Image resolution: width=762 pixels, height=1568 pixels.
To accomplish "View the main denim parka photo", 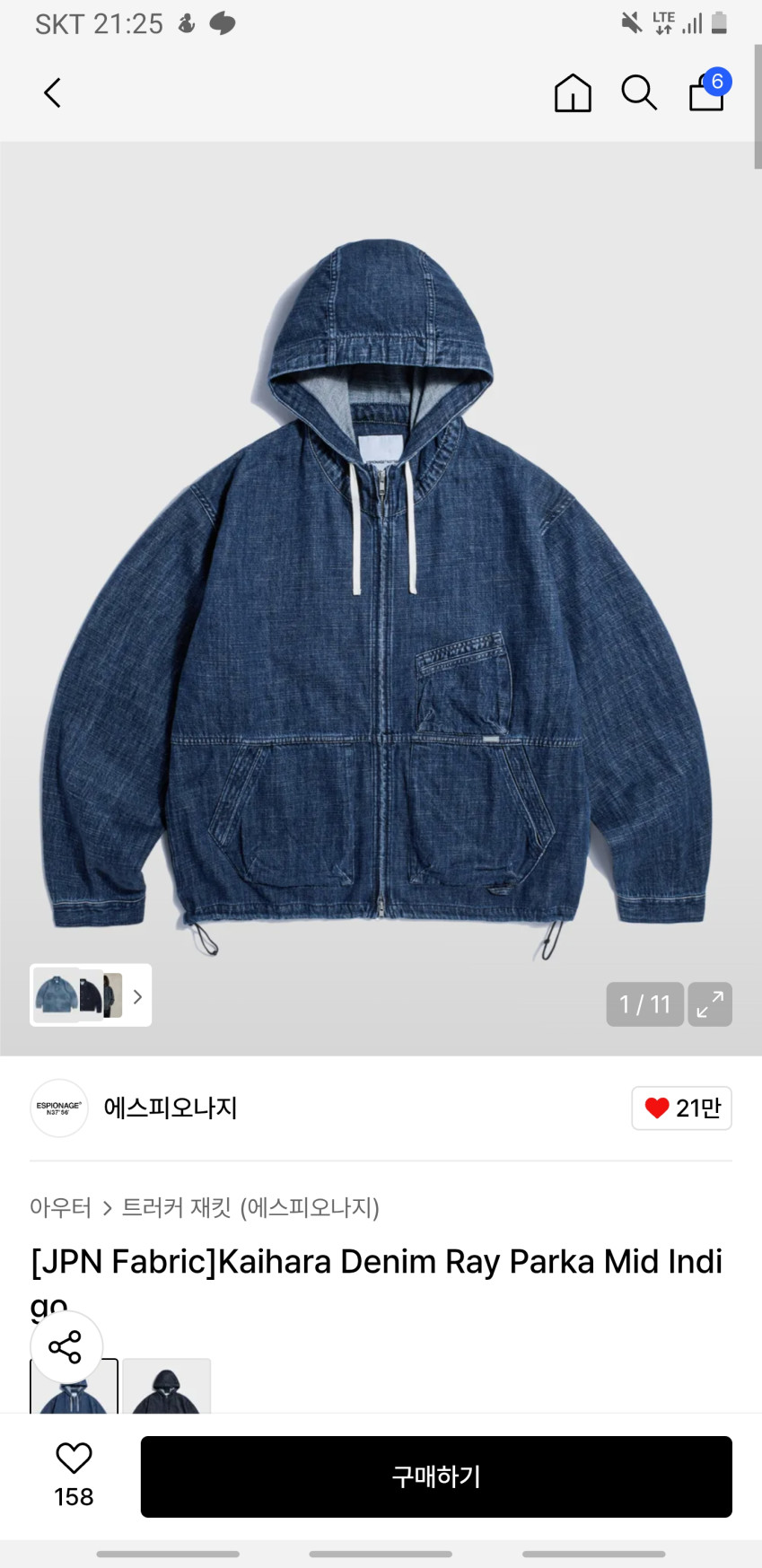I will (381, 592).
